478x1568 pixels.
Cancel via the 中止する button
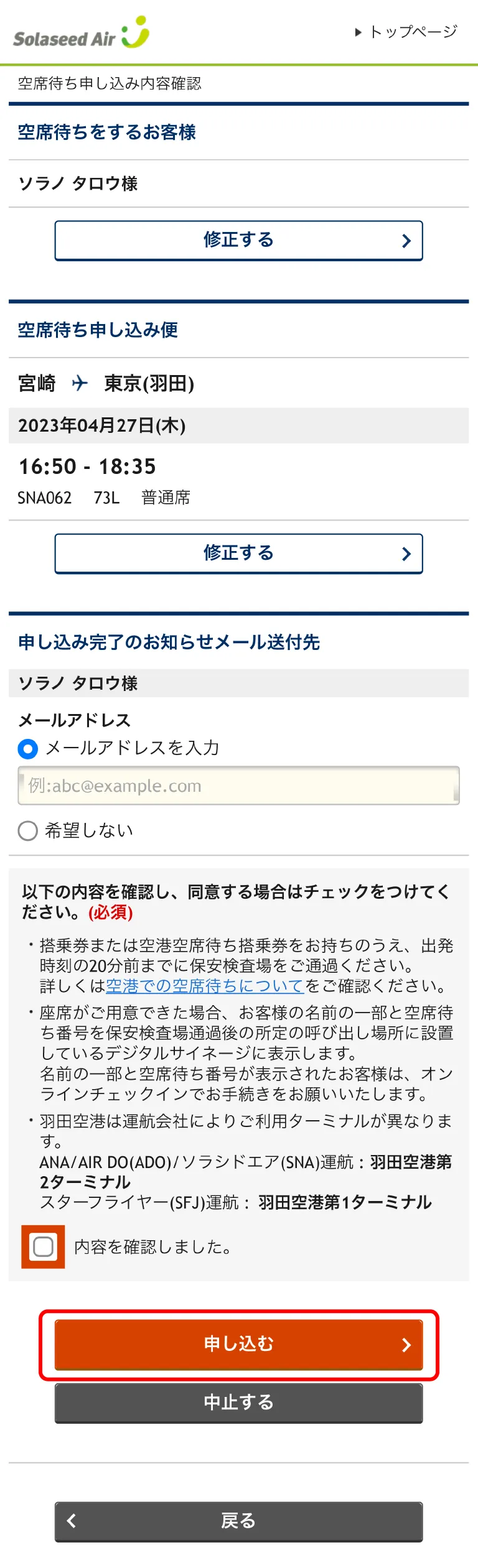238,1402
